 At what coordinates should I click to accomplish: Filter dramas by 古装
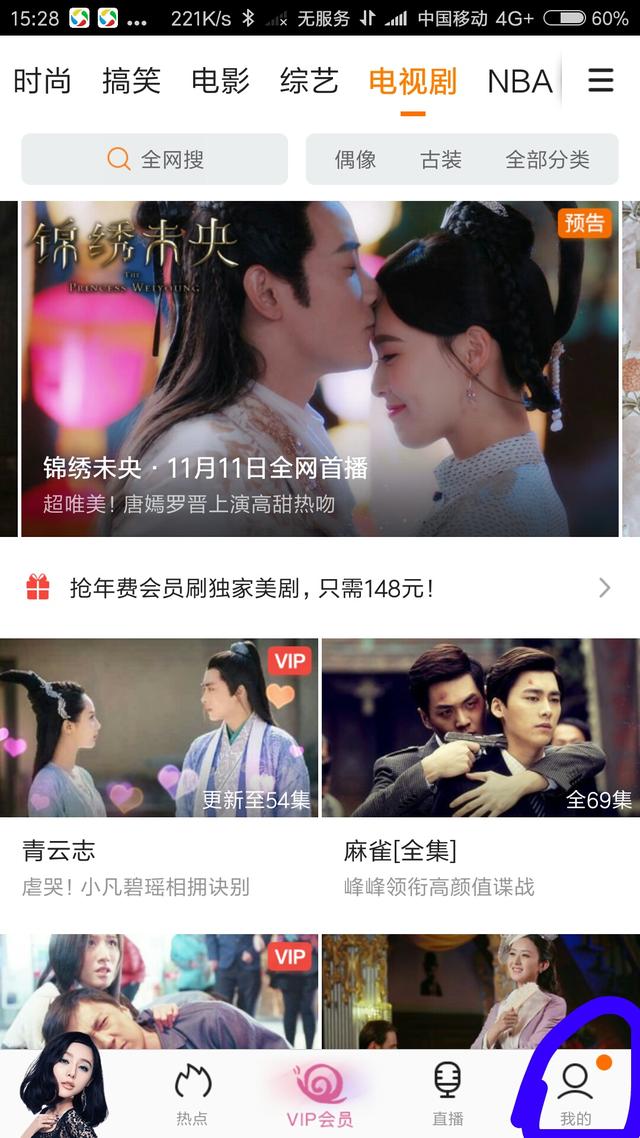click(x=441, y=159)
